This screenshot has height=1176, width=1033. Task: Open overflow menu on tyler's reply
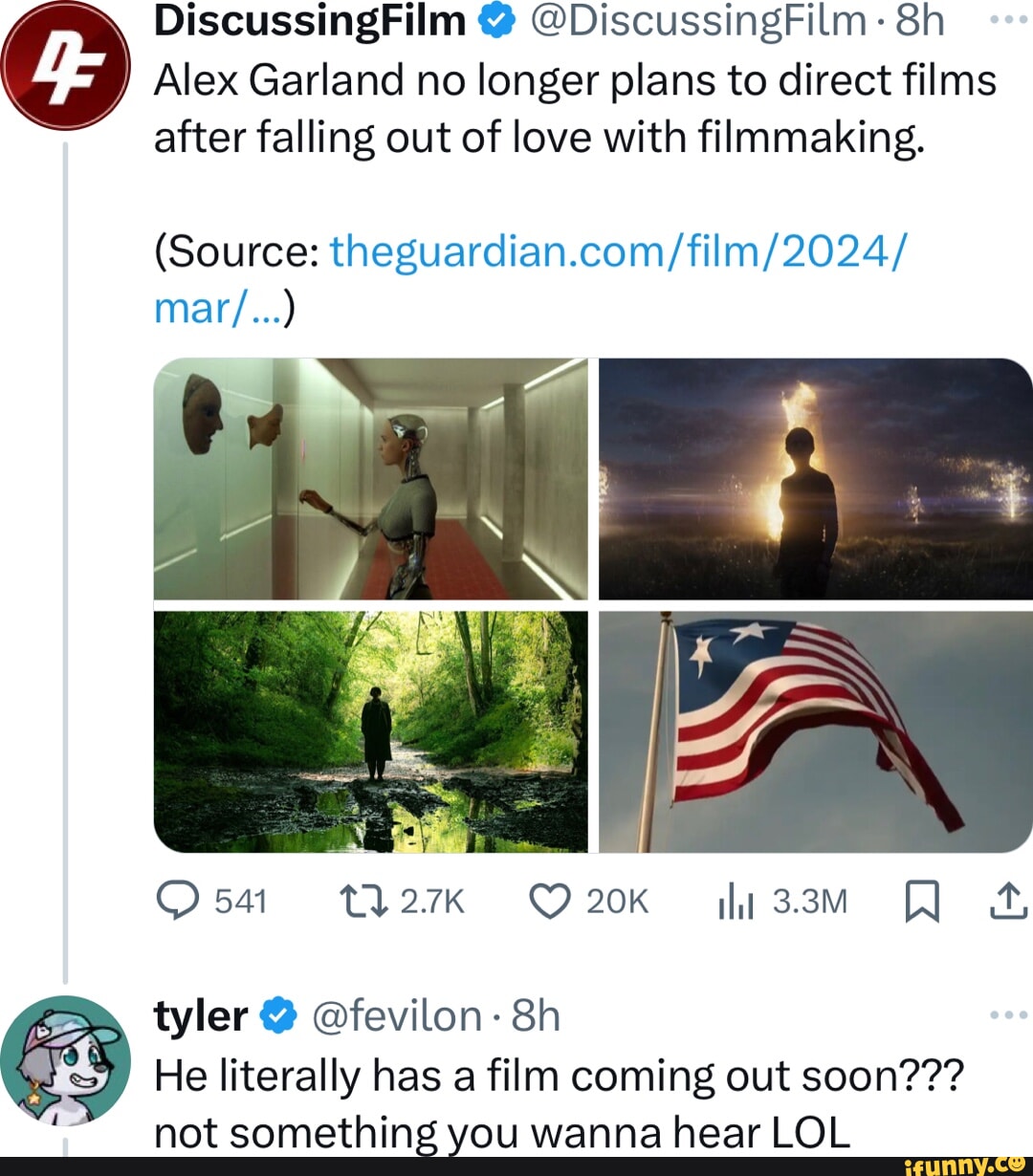coord(1008,1014)
